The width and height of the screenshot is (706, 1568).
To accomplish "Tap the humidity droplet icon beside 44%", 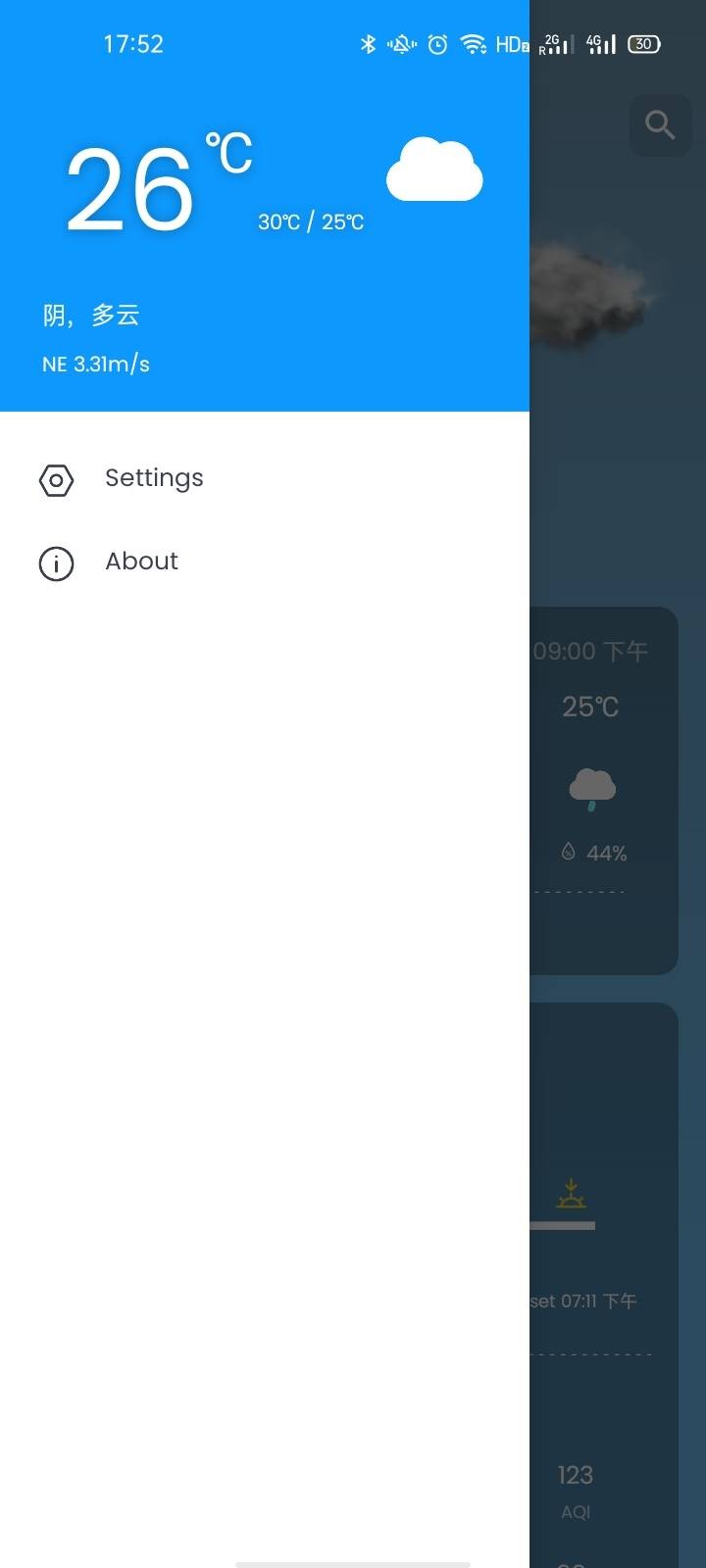I will pyautogui.click(x=569, y=852).
